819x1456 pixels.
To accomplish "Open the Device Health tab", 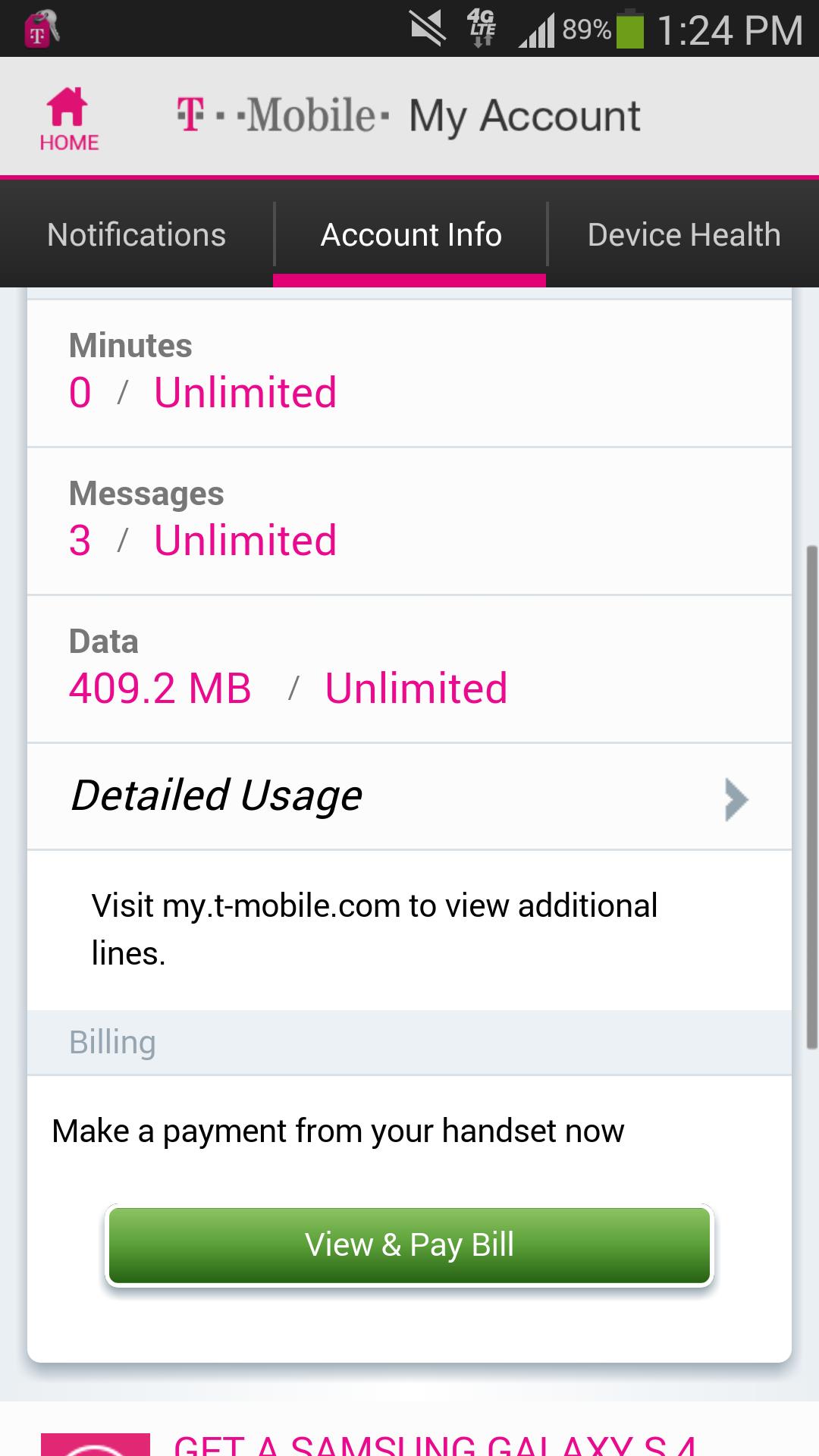I will point(682,234).
